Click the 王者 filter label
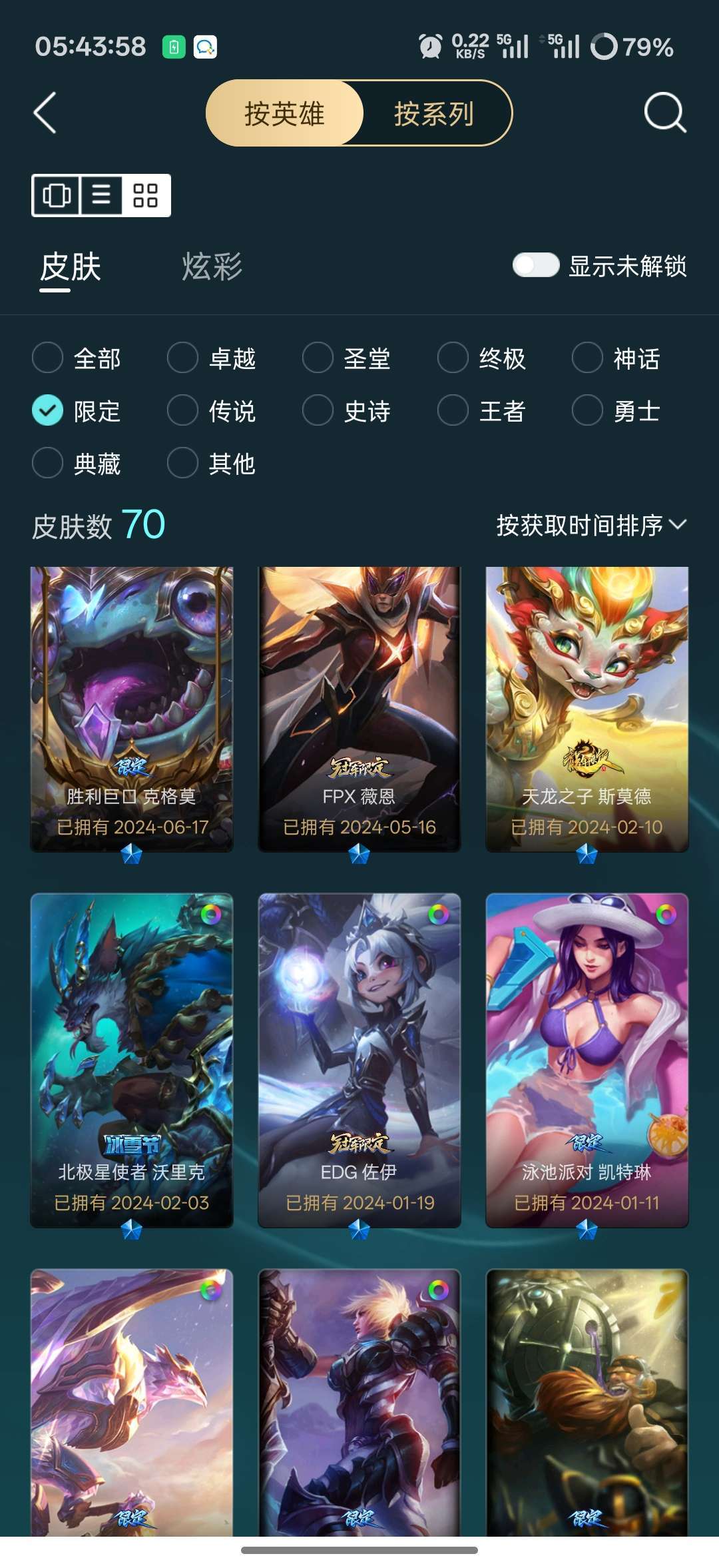Image resolution: width=719 pixels, height=1568 pixels. 501,411
